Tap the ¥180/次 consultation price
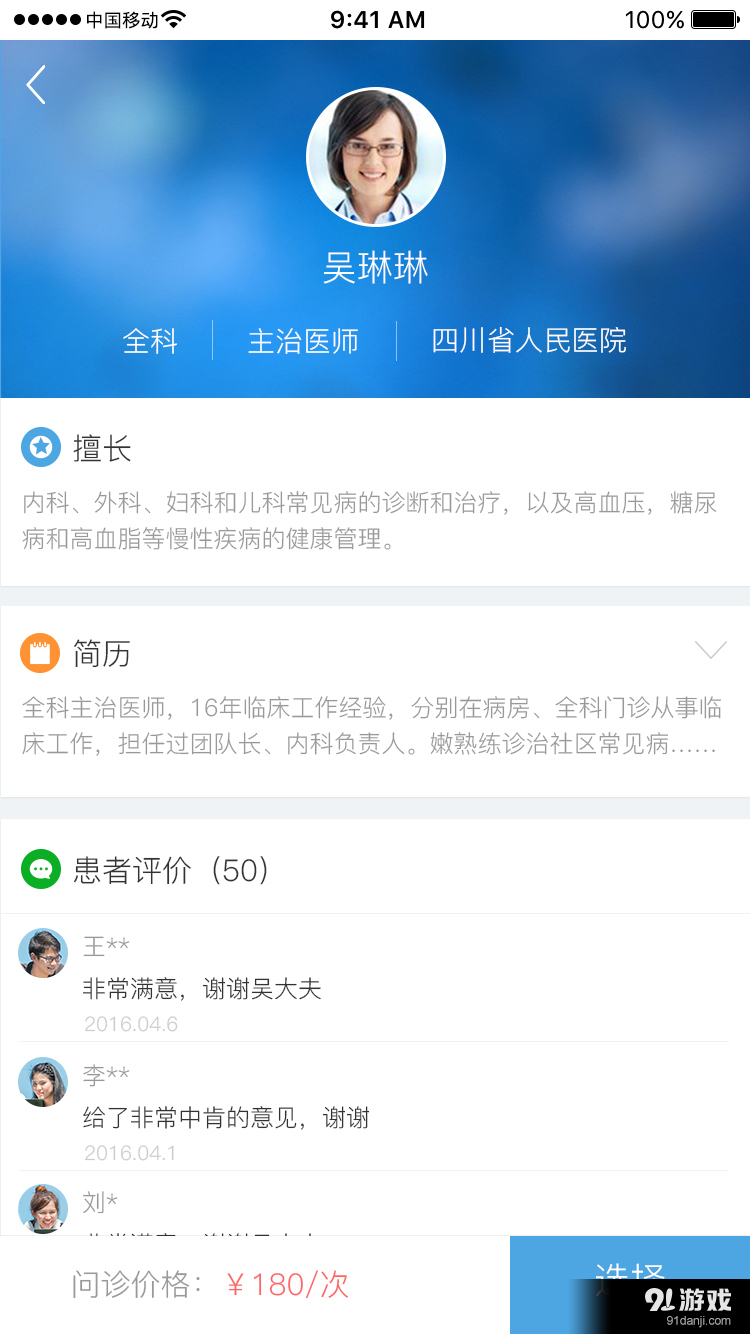This screenshot has width=750, height=1334. point(290,1285)
